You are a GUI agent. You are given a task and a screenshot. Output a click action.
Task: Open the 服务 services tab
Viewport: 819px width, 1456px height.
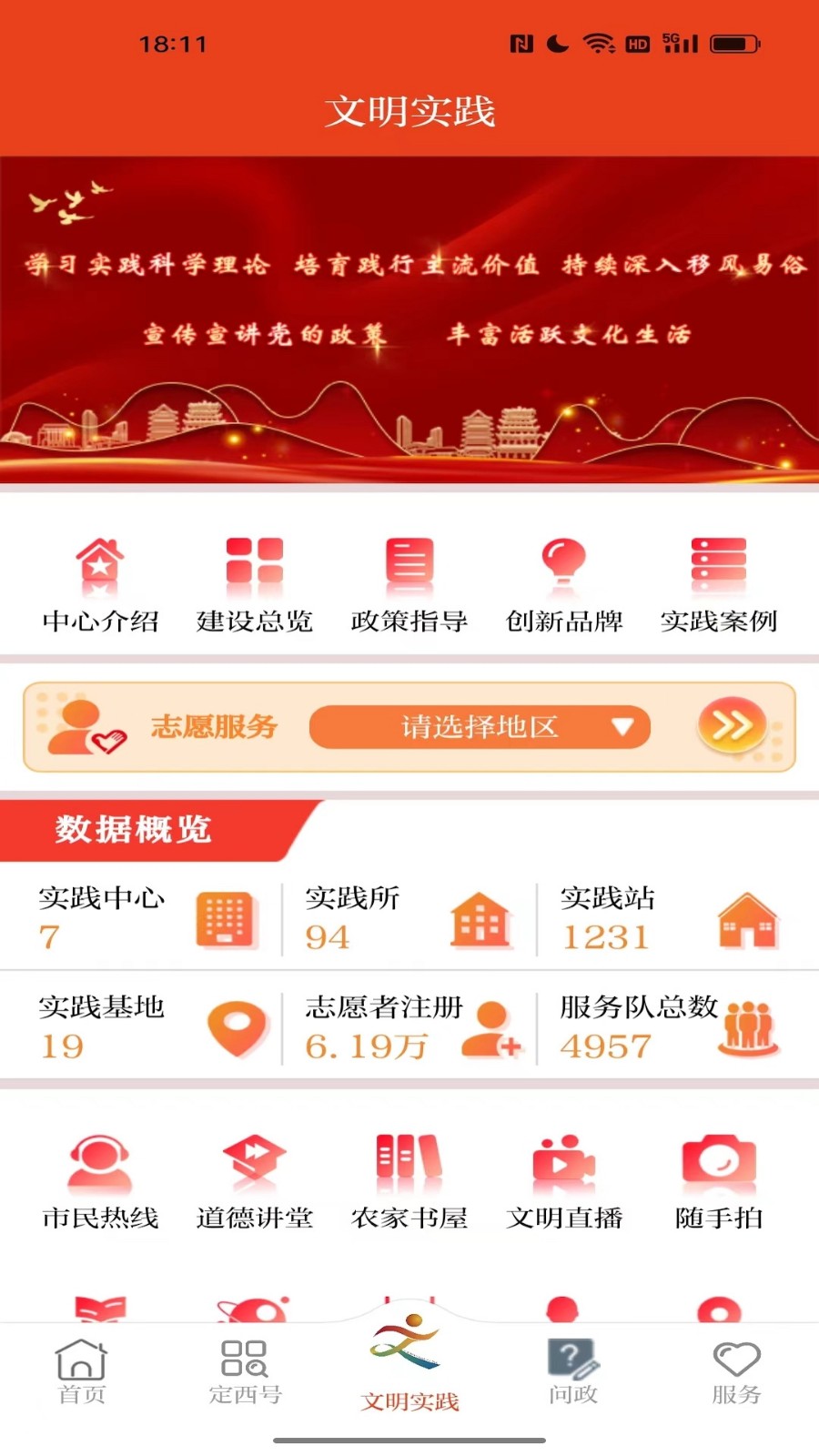[x=736, y=1374]
